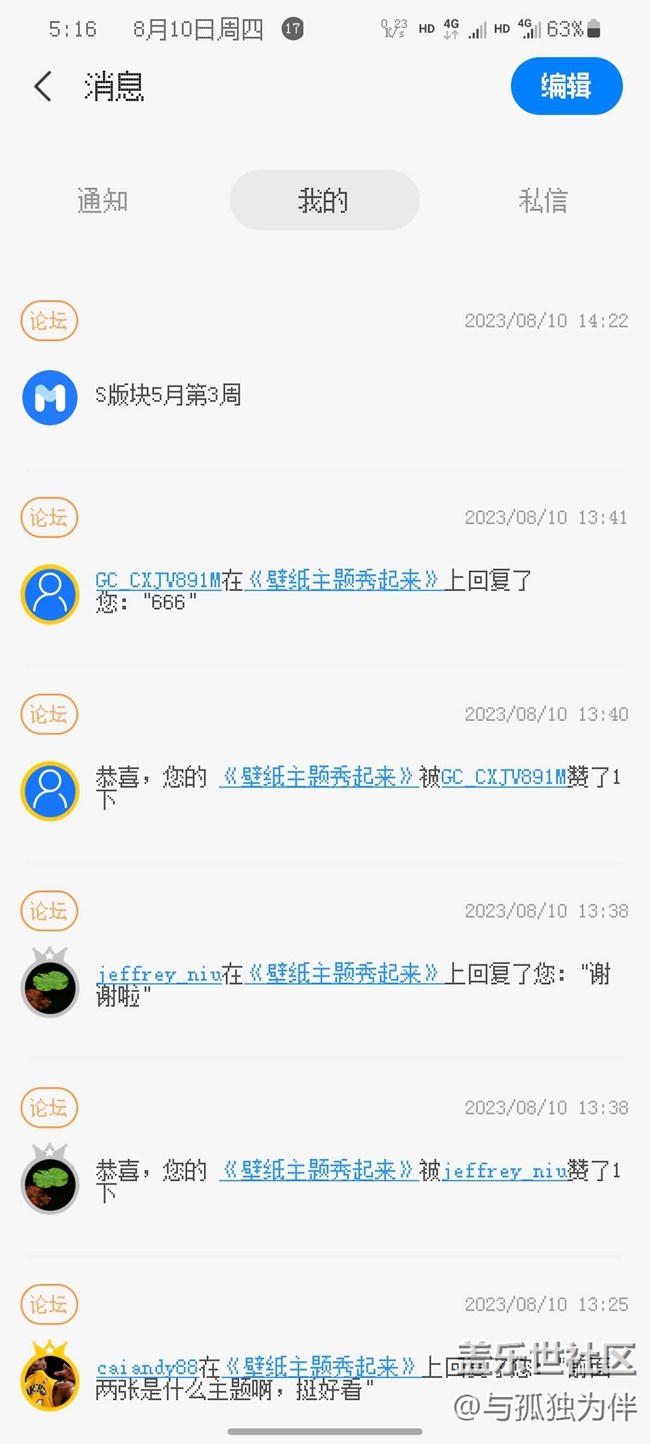Image resolution: width=650 pixels, height=1444 pixels.
Task: Tap GC_CXJV891M link in the like notification
Action: 503,777
